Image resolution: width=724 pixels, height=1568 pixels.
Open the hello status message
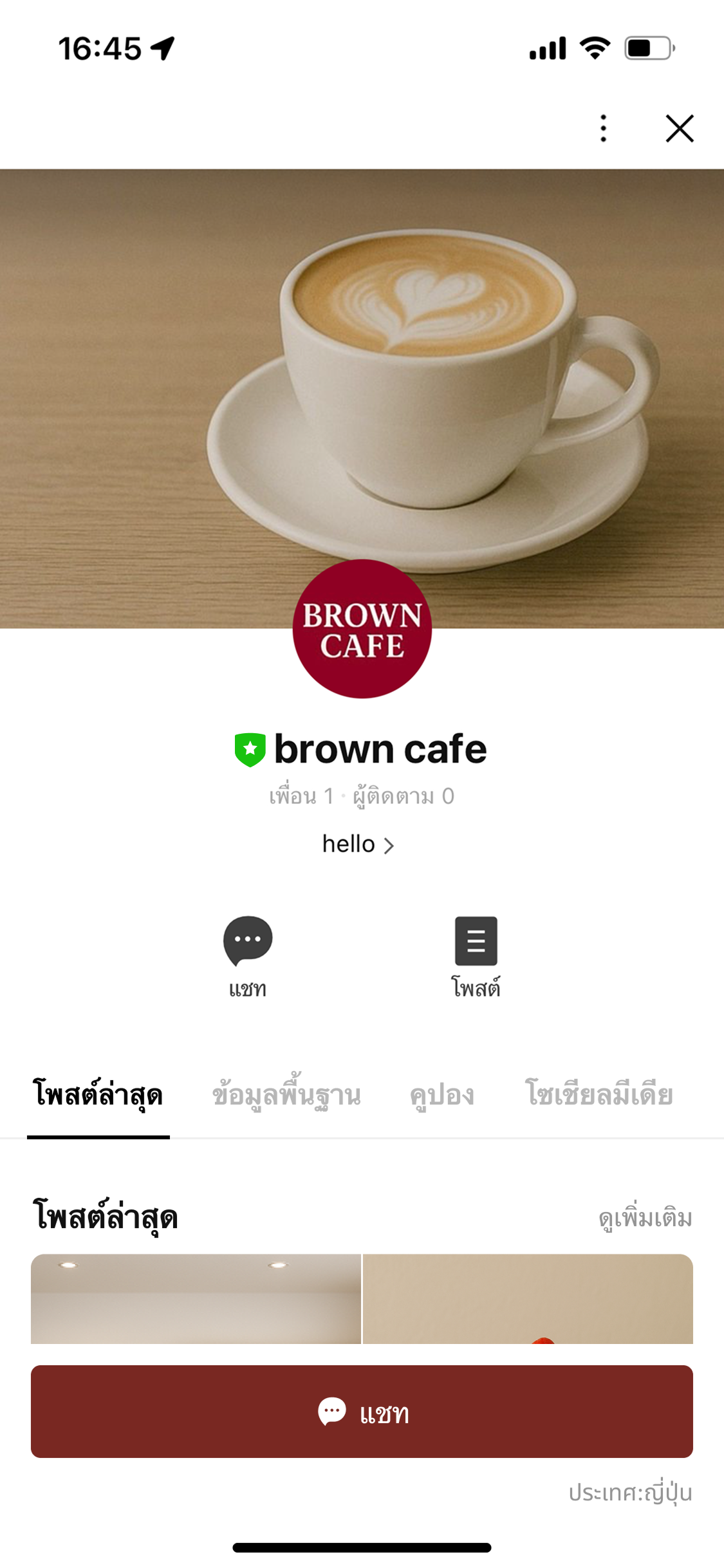(358, 844)
